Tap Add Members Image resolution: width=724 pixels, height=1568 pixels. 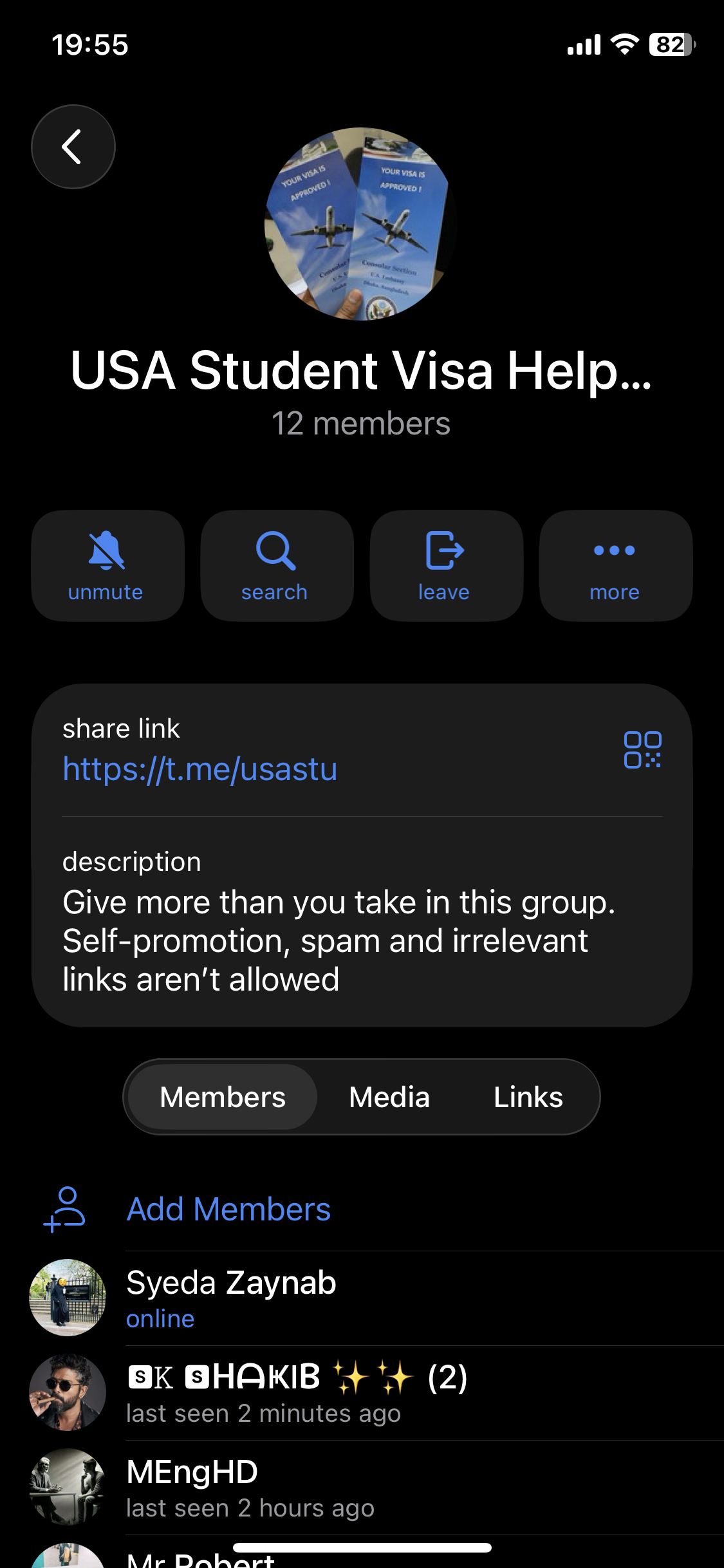pyautogui.click(x=228, y=1209)
